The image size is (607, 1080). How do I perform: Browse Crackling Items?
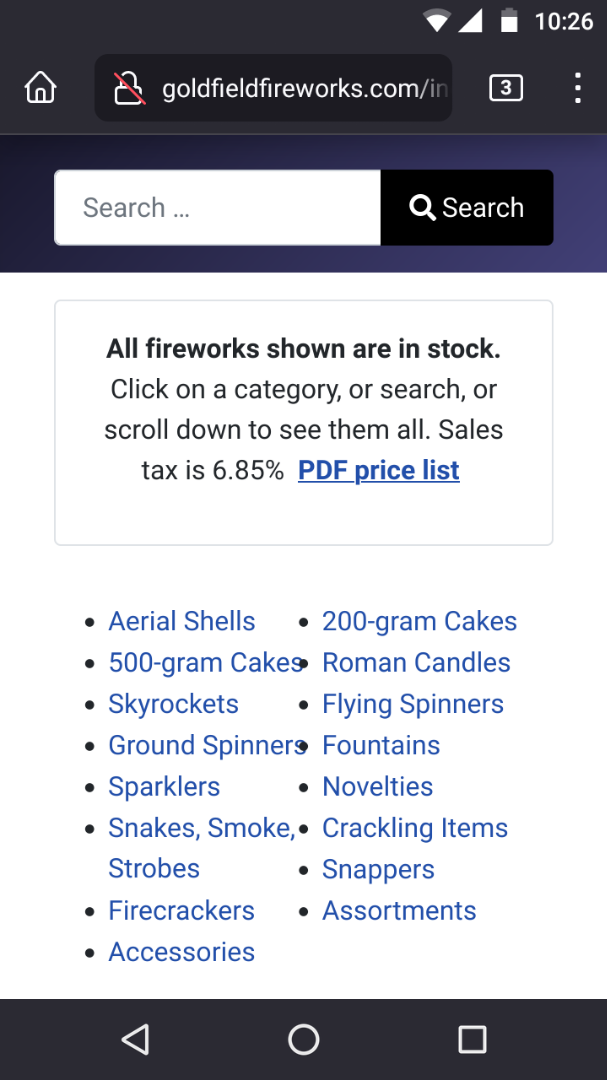click(x=414, y=828)
